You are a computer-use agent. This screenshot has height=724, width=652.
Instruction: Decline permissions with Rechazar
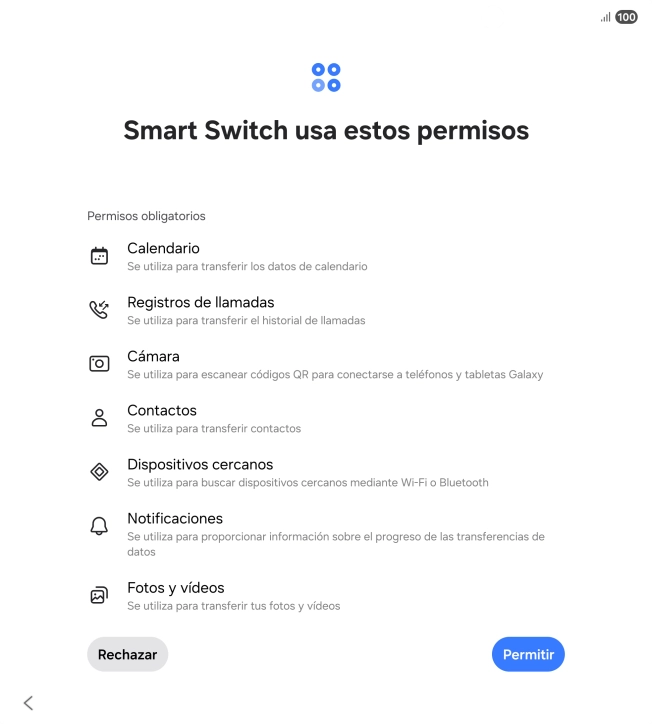pyautogui.click(x=128, y=654)
